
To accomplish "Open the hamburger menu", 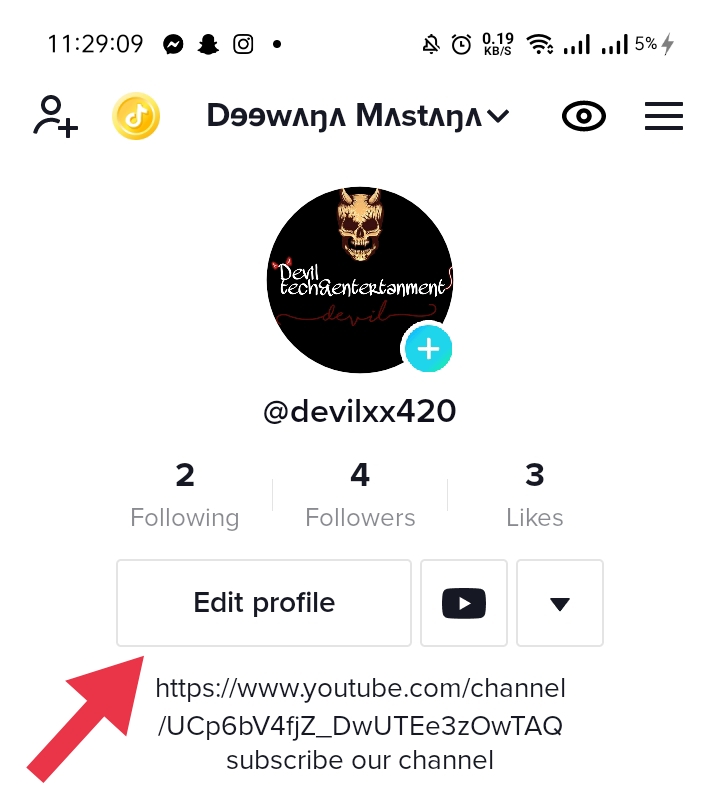I will point(664,117).
